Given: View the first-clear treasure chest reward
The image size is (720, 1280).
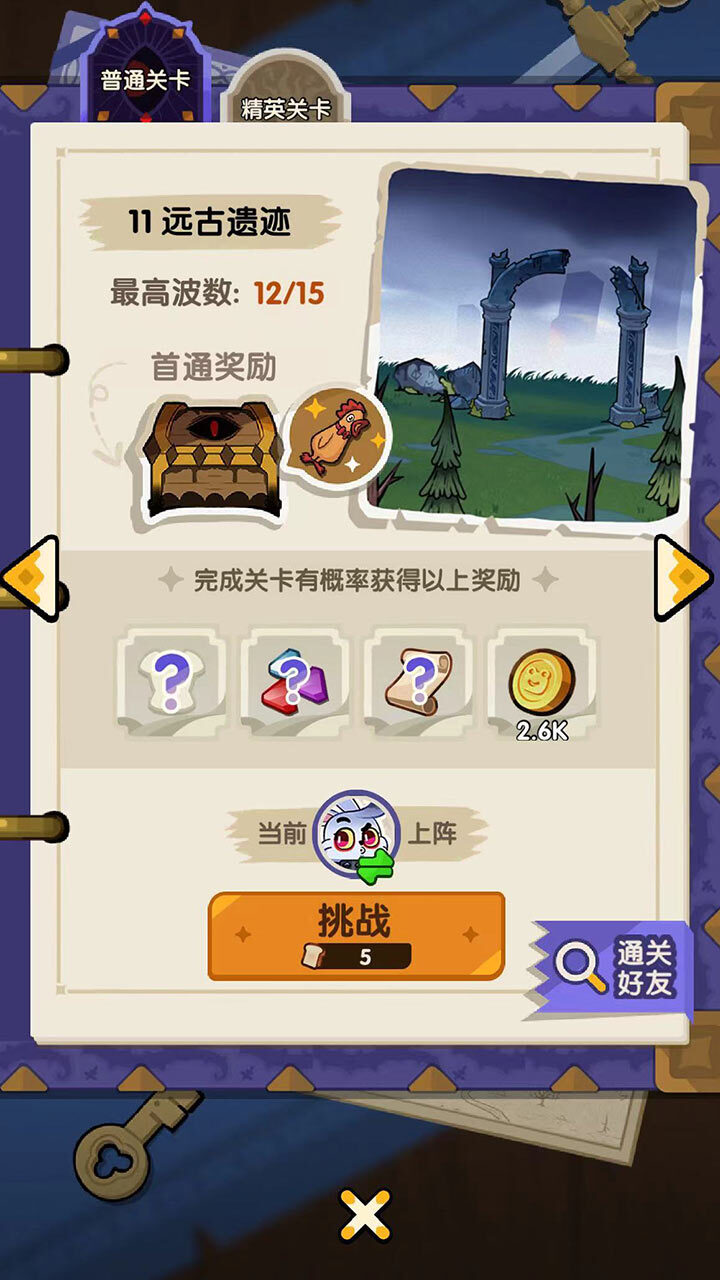Looking at the screenshot, I should point(212,457).
